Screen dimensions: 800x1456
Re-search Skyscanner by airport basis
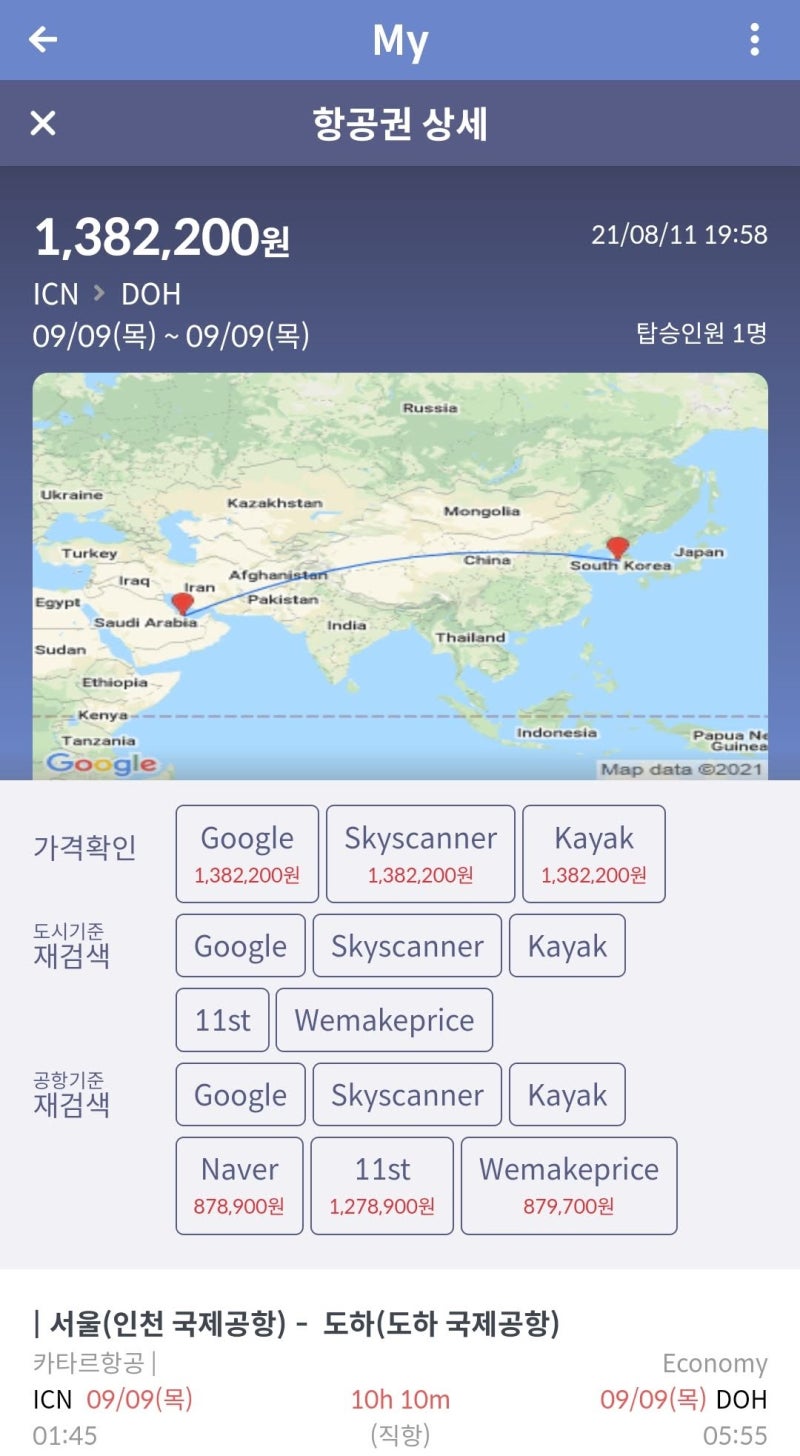(407, 1095)
